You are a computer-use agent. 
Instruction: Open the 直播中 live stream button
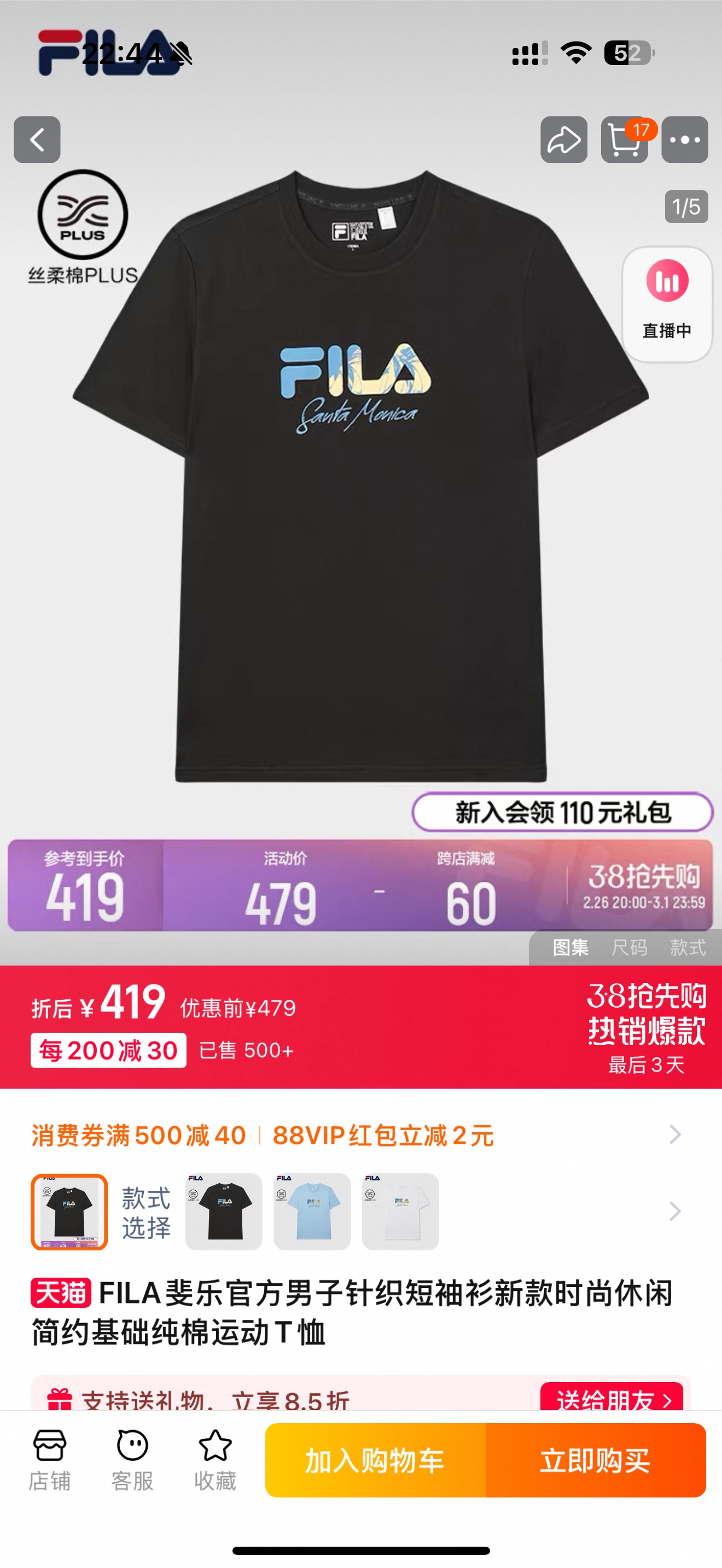coord(667,304)
